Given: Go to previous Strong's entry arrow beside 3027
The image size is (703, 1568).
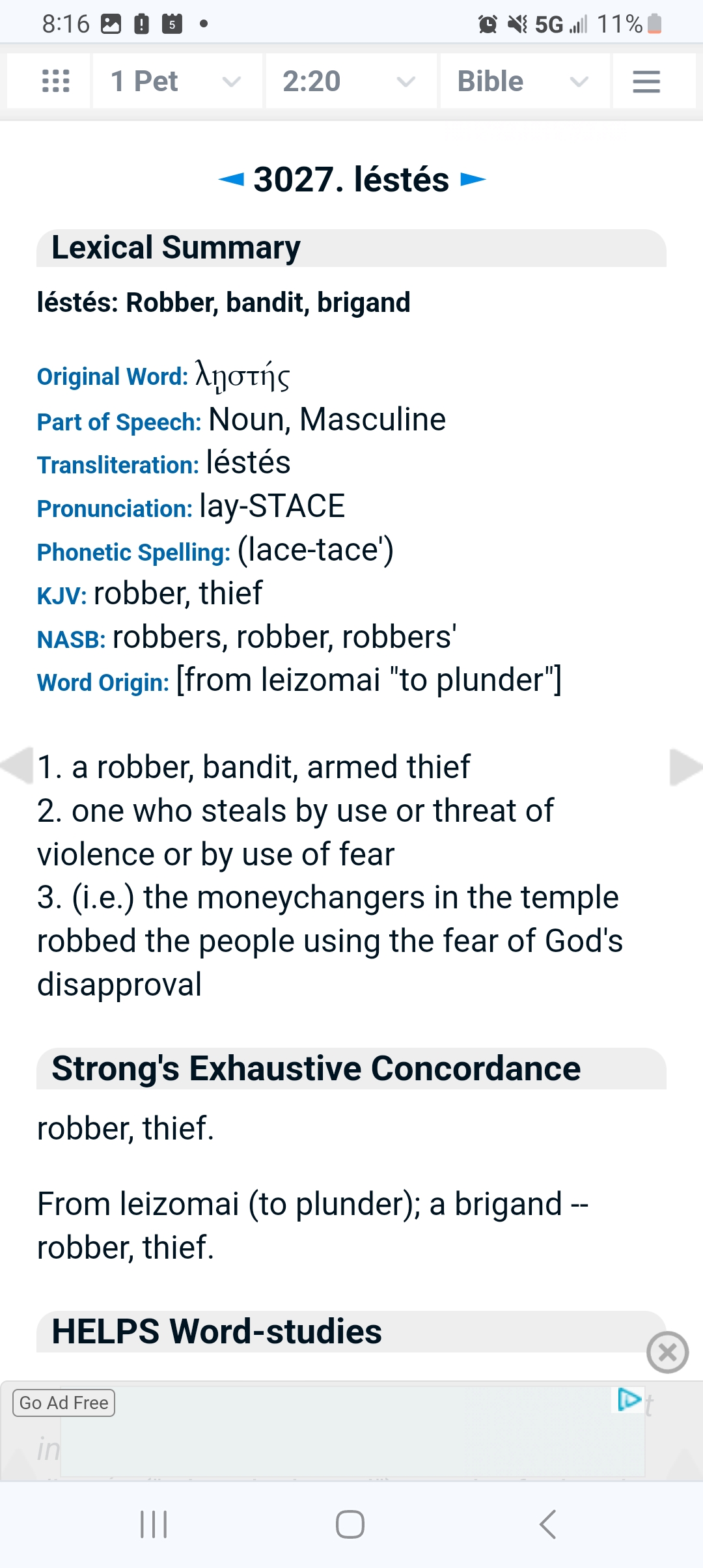Looking at the screenshot, I should 231,179.
